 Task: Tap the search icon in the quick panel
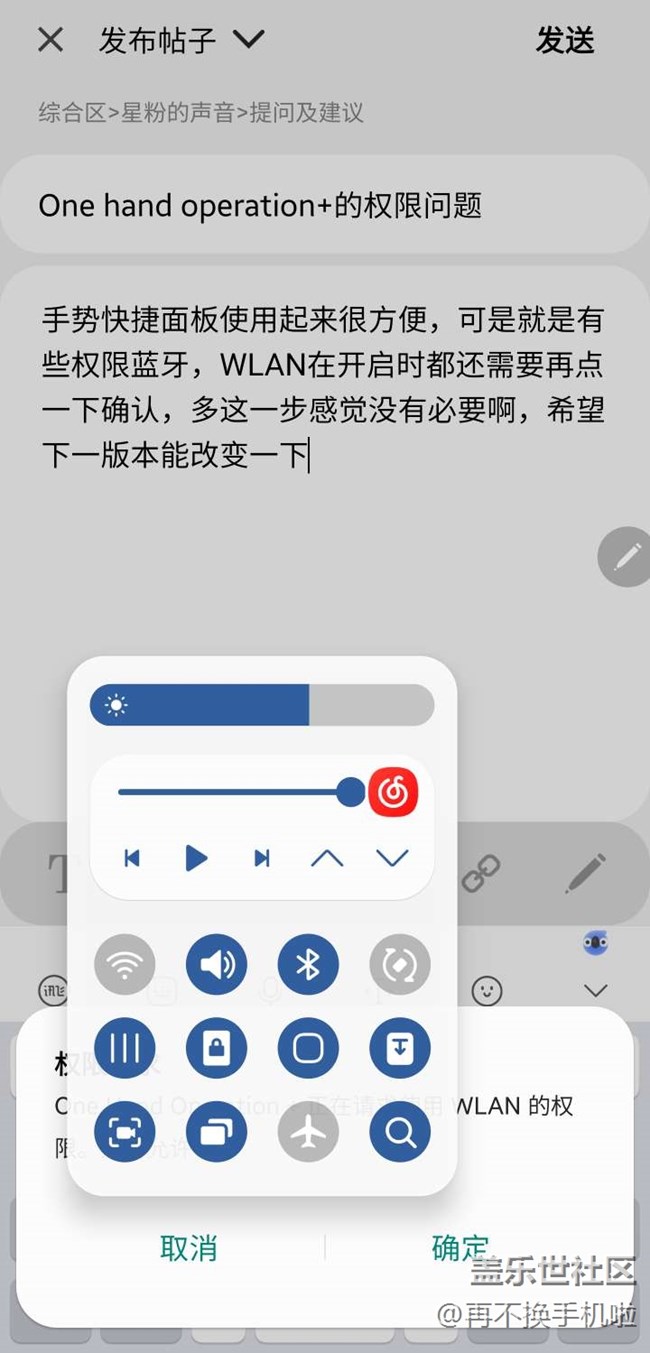click(x=400, y=1132)
